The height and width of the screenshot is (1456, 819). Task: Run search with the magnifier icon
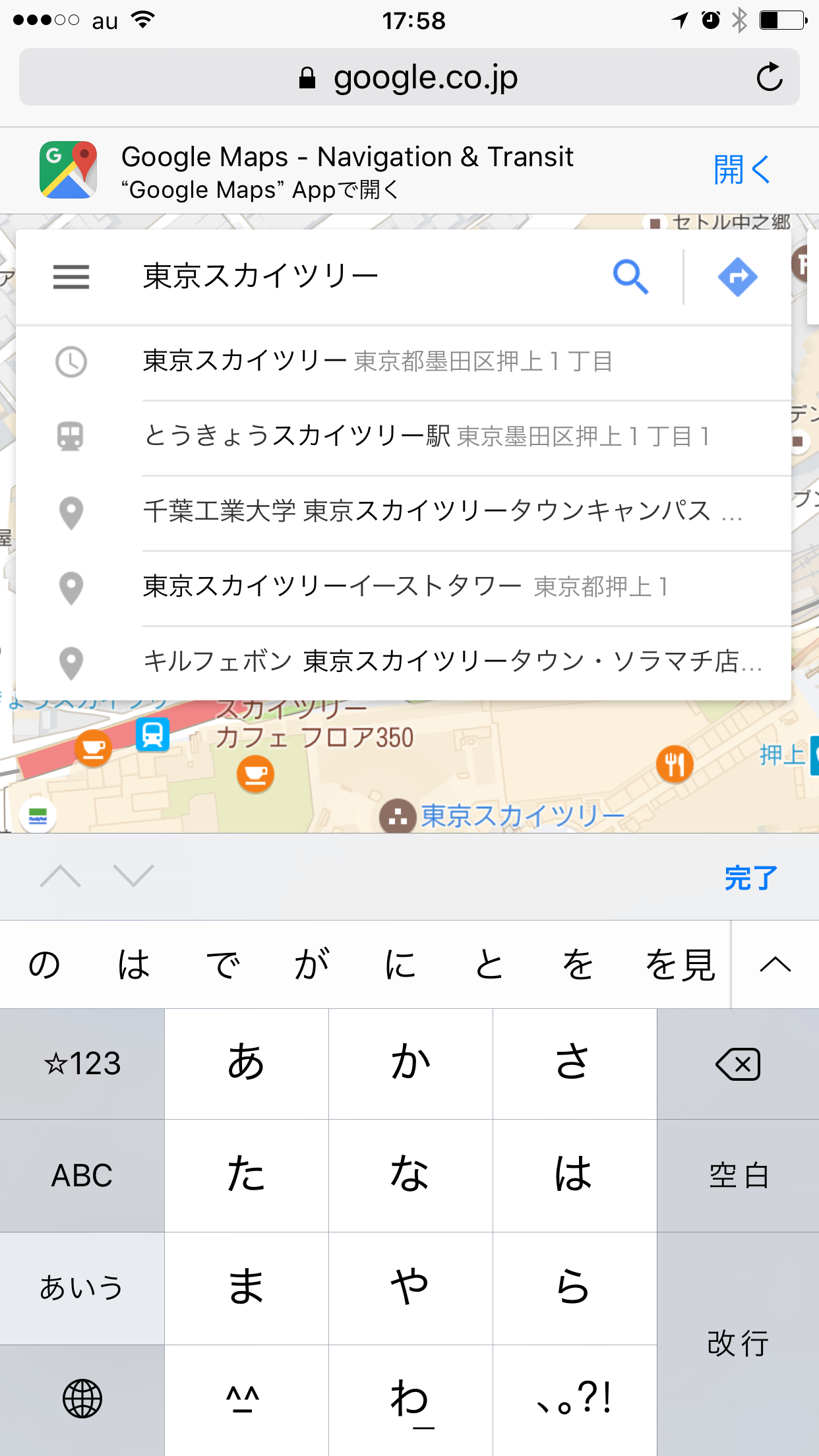click(x=630, y=277)
